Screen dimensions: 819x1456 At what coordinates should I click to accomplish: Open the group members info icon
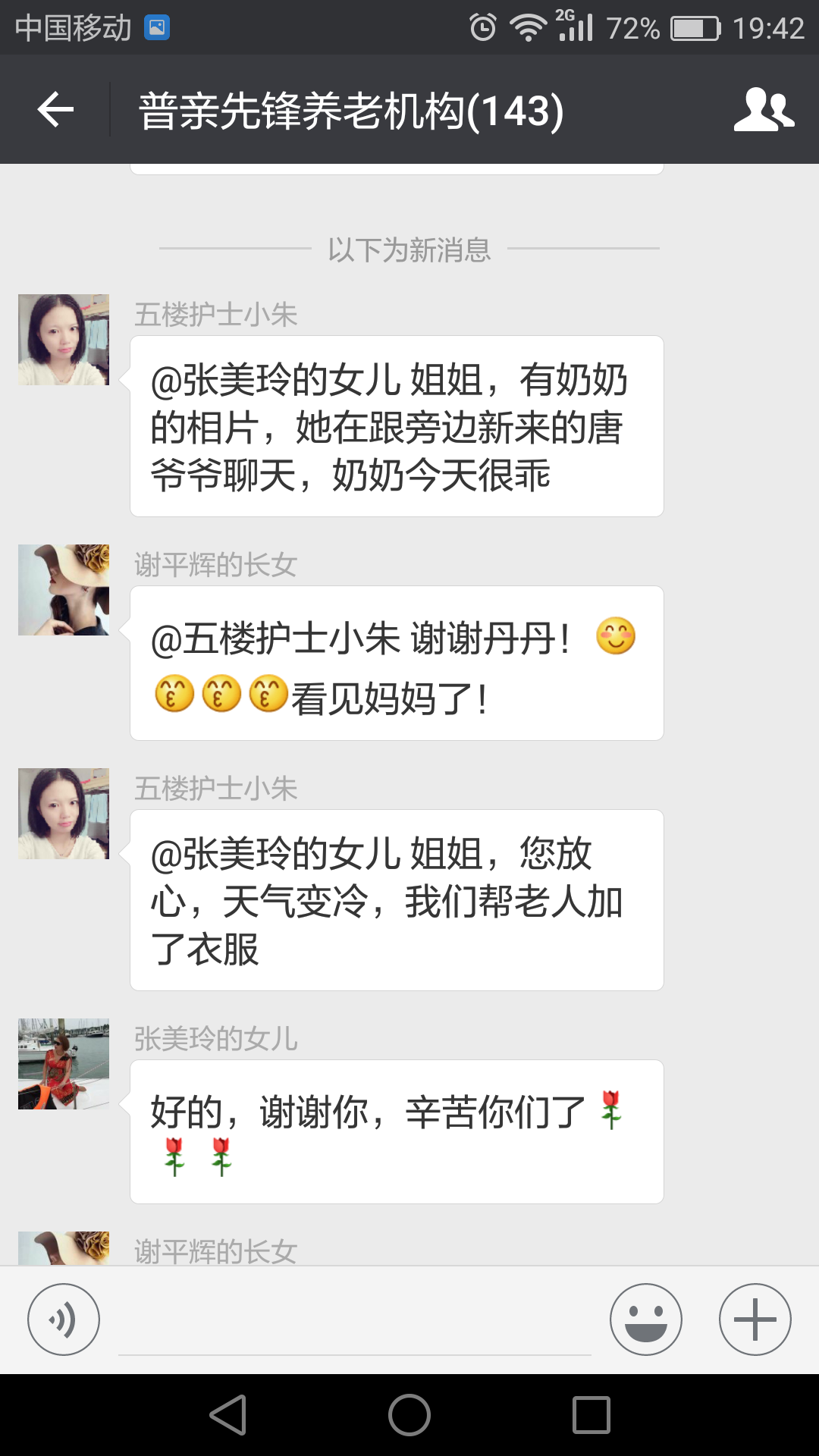(763, 110)
